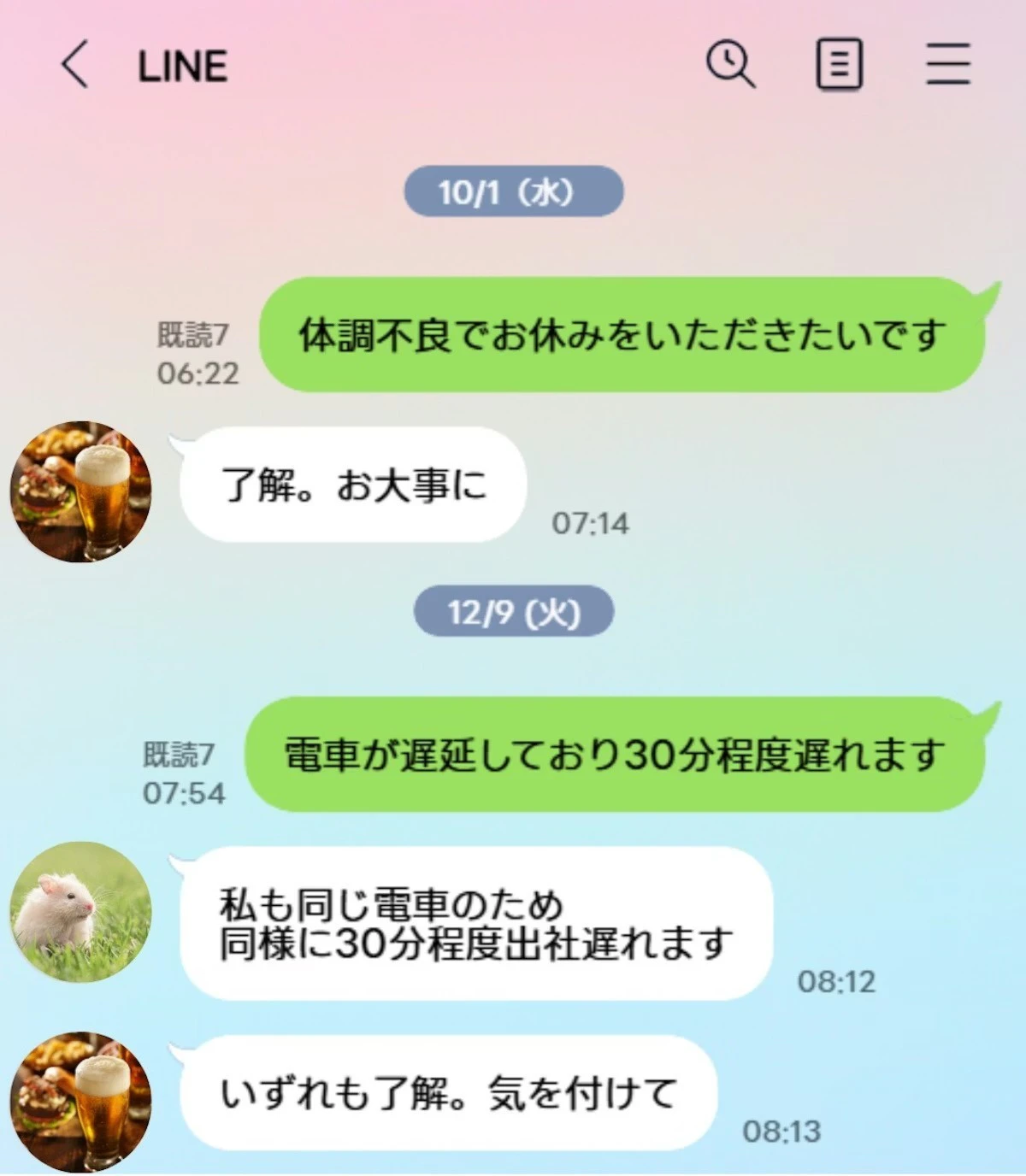
Task: Open the chat hamburger menu
Action: 947,66
